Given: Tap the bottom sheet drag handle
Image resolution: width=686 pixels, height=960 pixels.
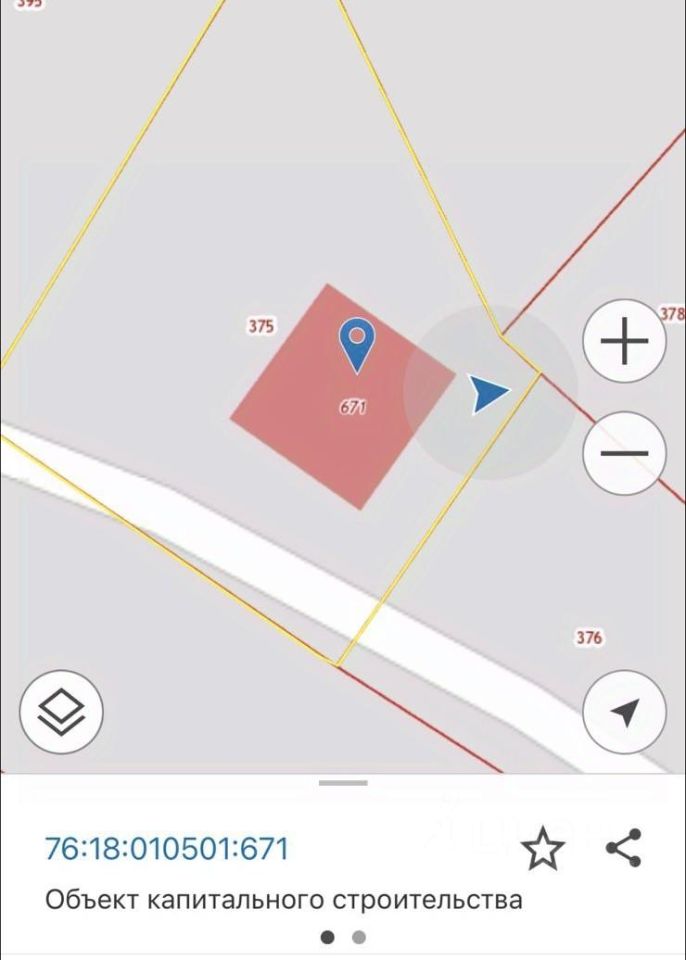Looking at the screenshot, I should [343, 783].
